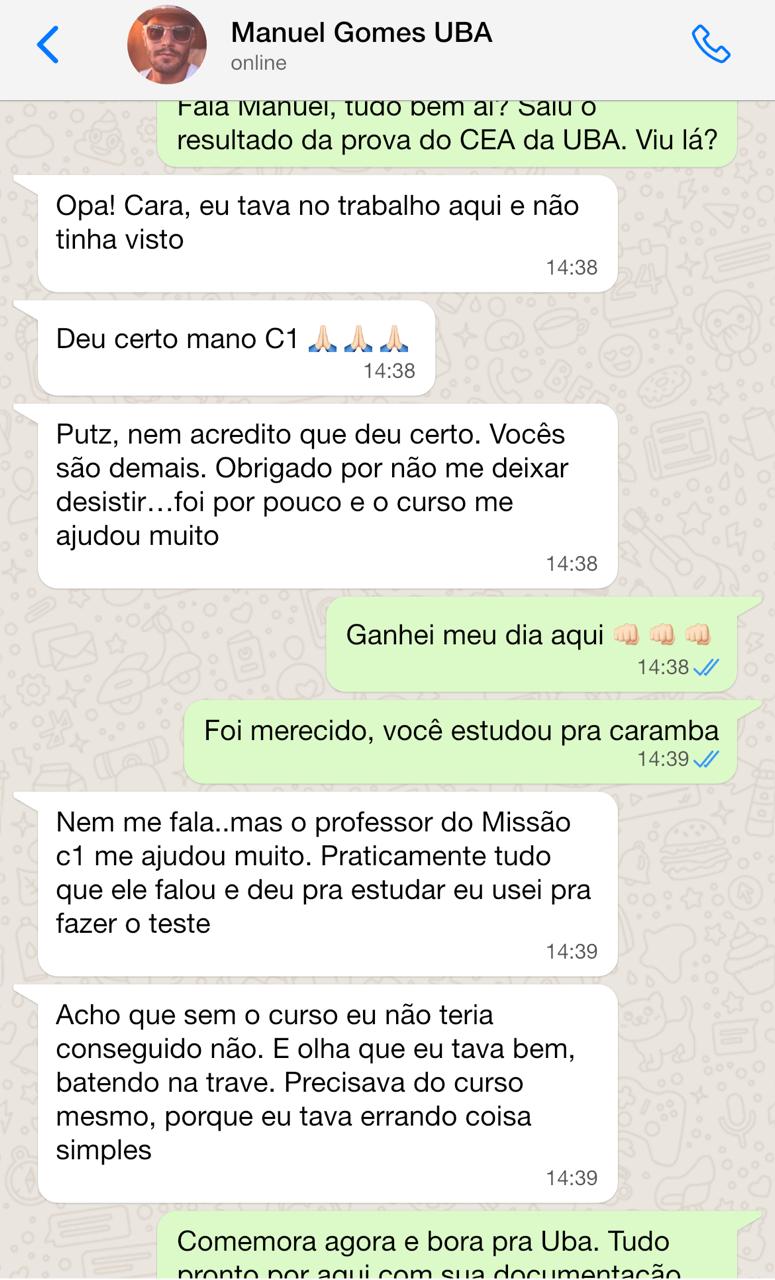Open Manuel Gomes UBA profile picture
775x1280 pixels.
(x=167, y=45)
